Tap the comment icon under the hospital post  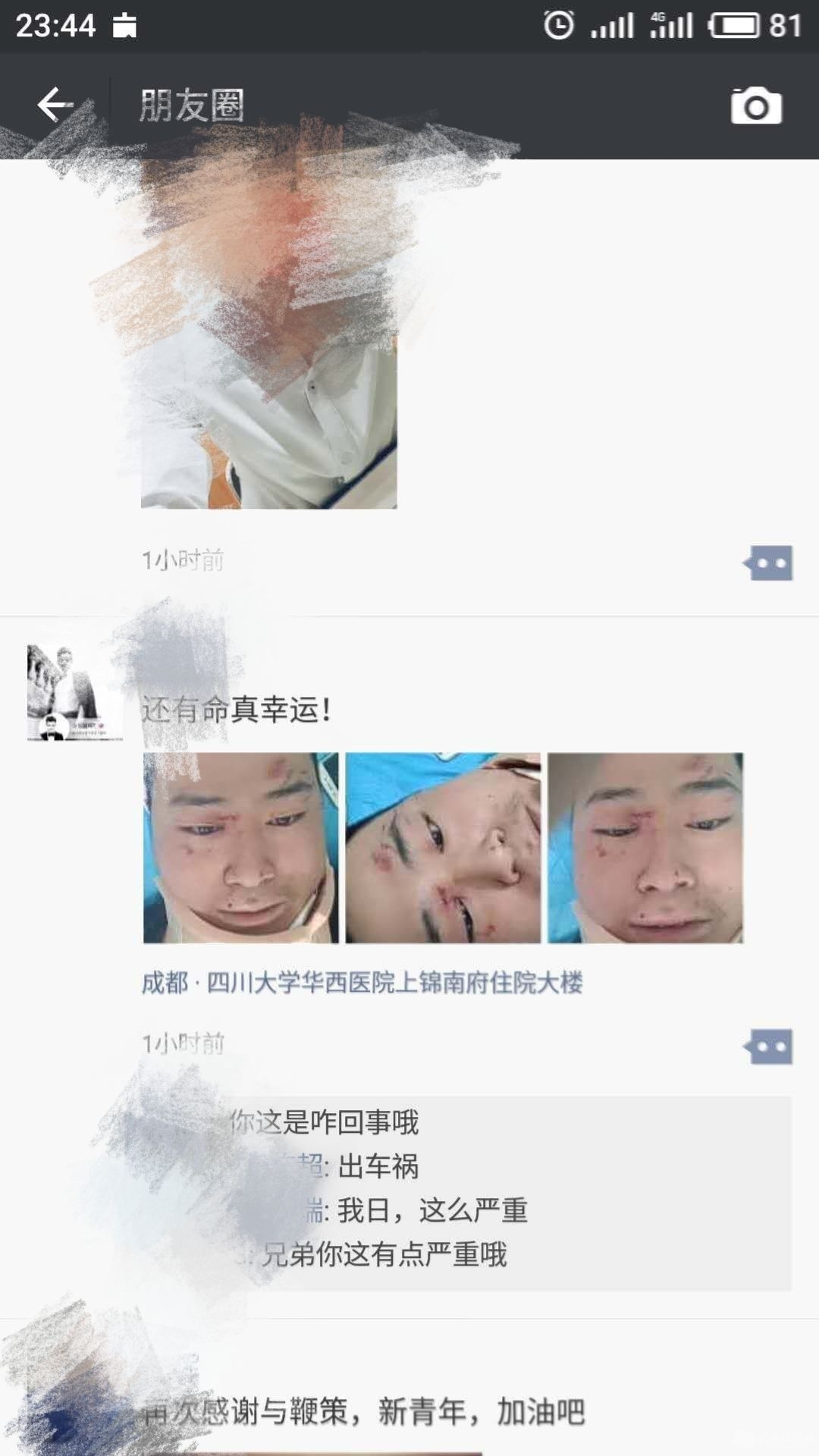coord(768,1047)
